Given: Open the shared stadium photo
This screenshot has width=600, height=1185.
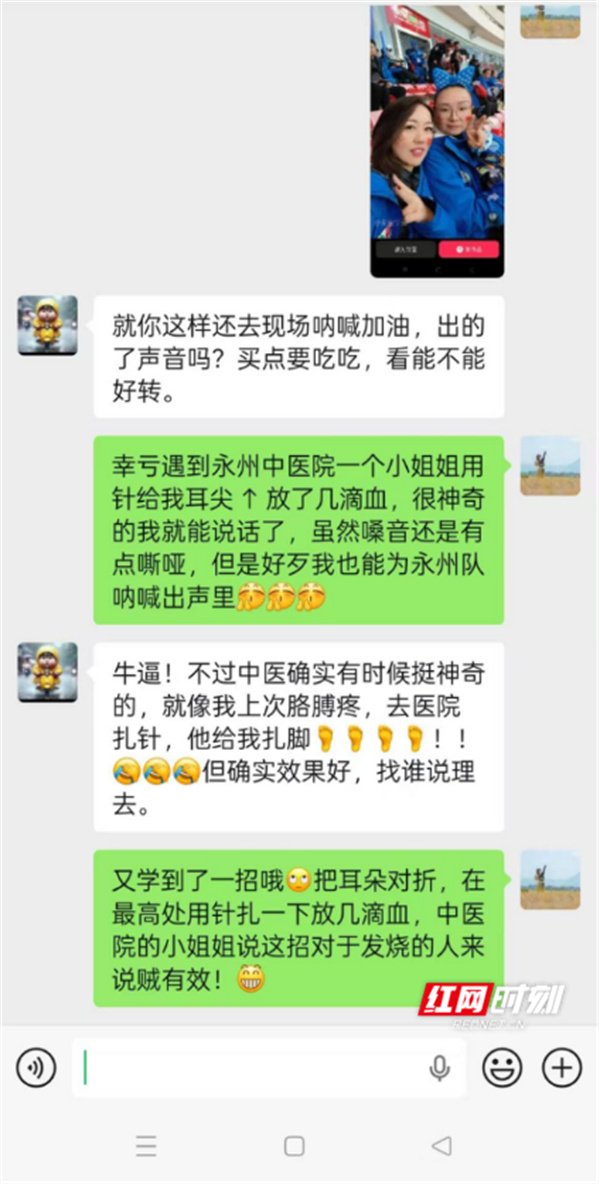Looking at the screenshot, I should tap(437, 140).
